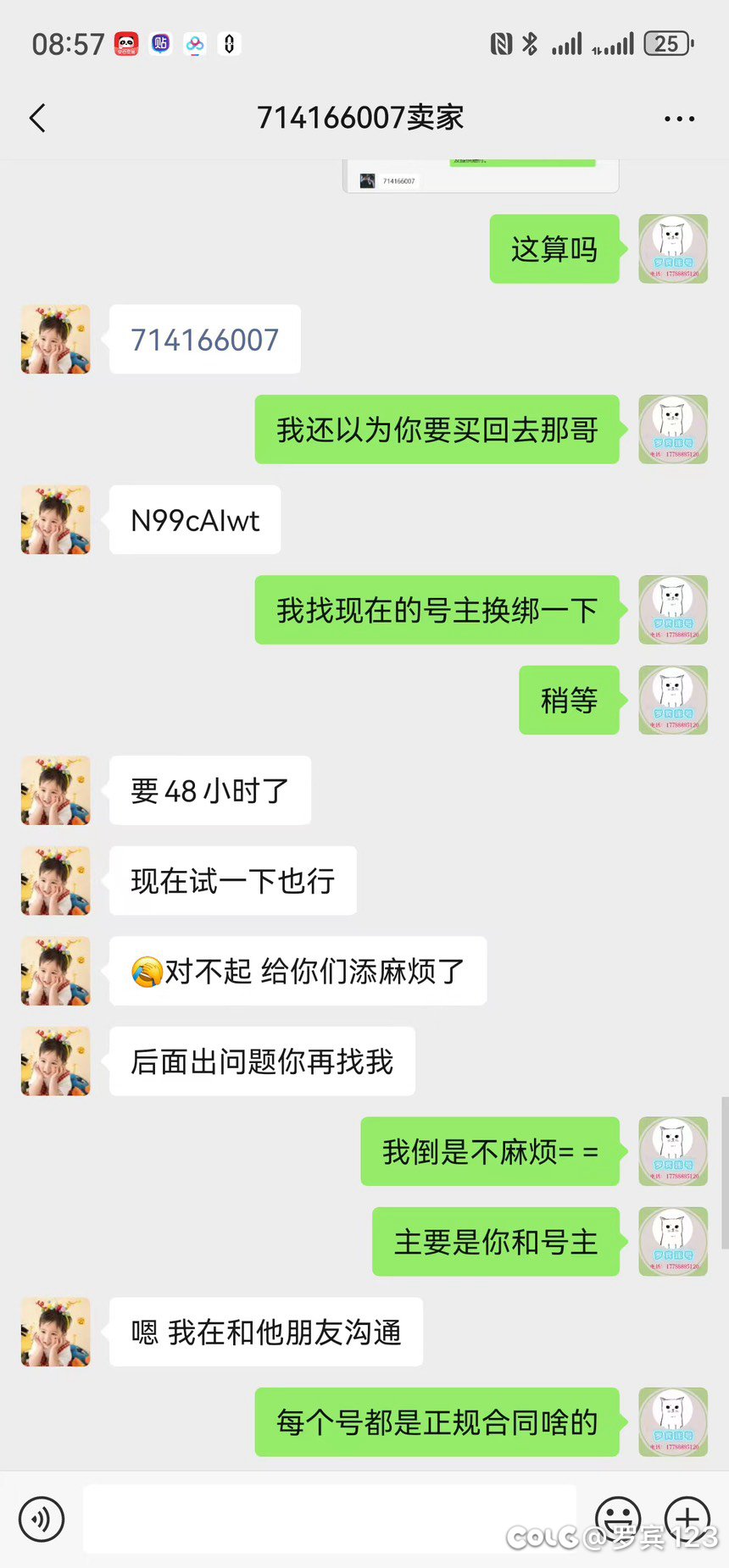Open seller's avatar beside N99cAlwt message
Screen dimensions: 729x1568
(x=56, y=520)
